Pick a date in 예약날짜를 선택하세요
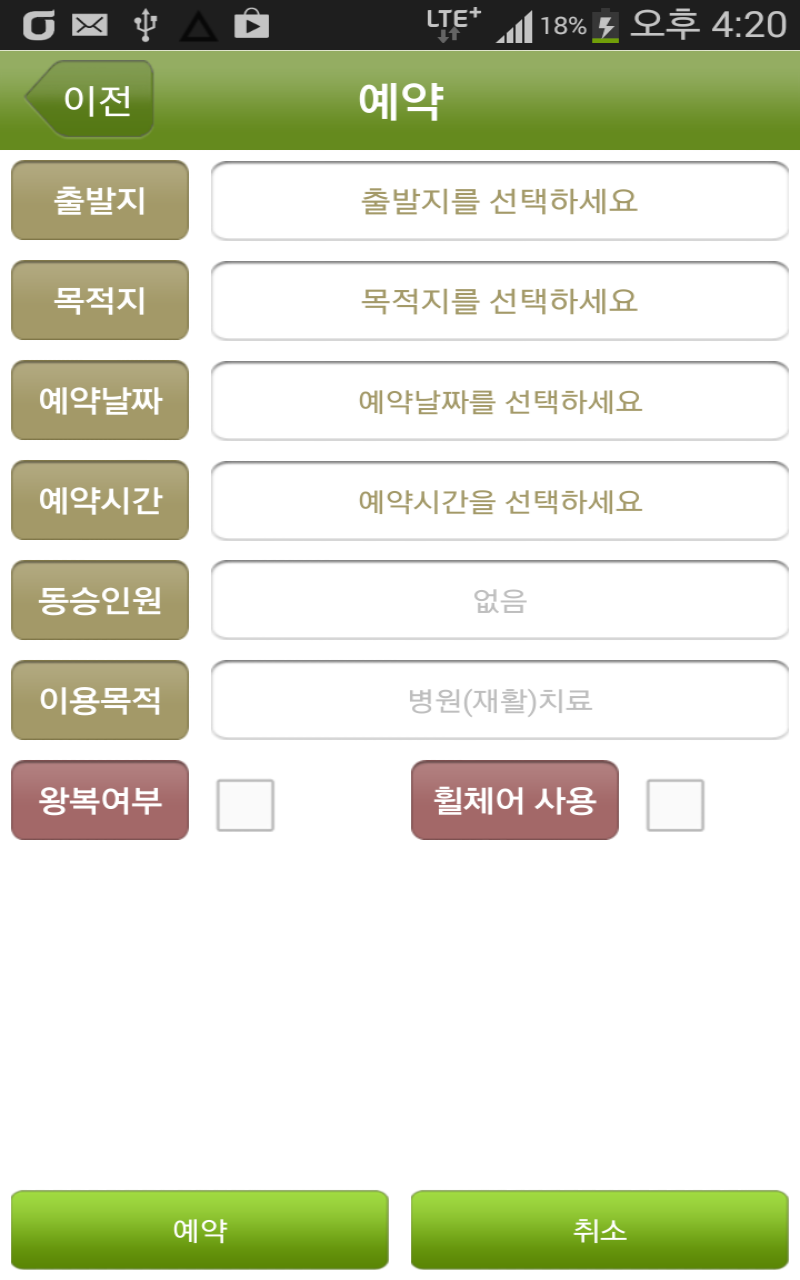 point(500,401)
